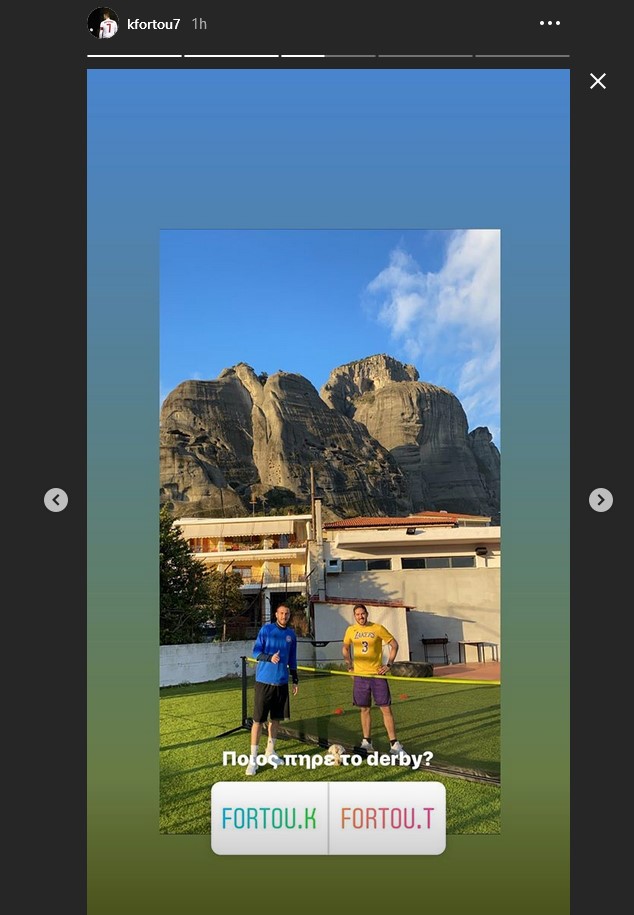
Task: Vote FORTOU.K in the poll
Action: point(269,819)
